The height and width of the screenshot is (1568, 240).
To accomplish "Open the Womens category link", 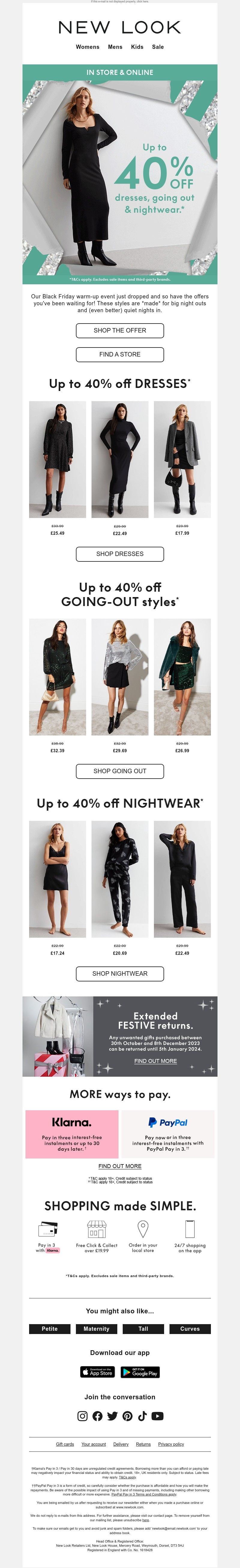I will tap(87, 47).
